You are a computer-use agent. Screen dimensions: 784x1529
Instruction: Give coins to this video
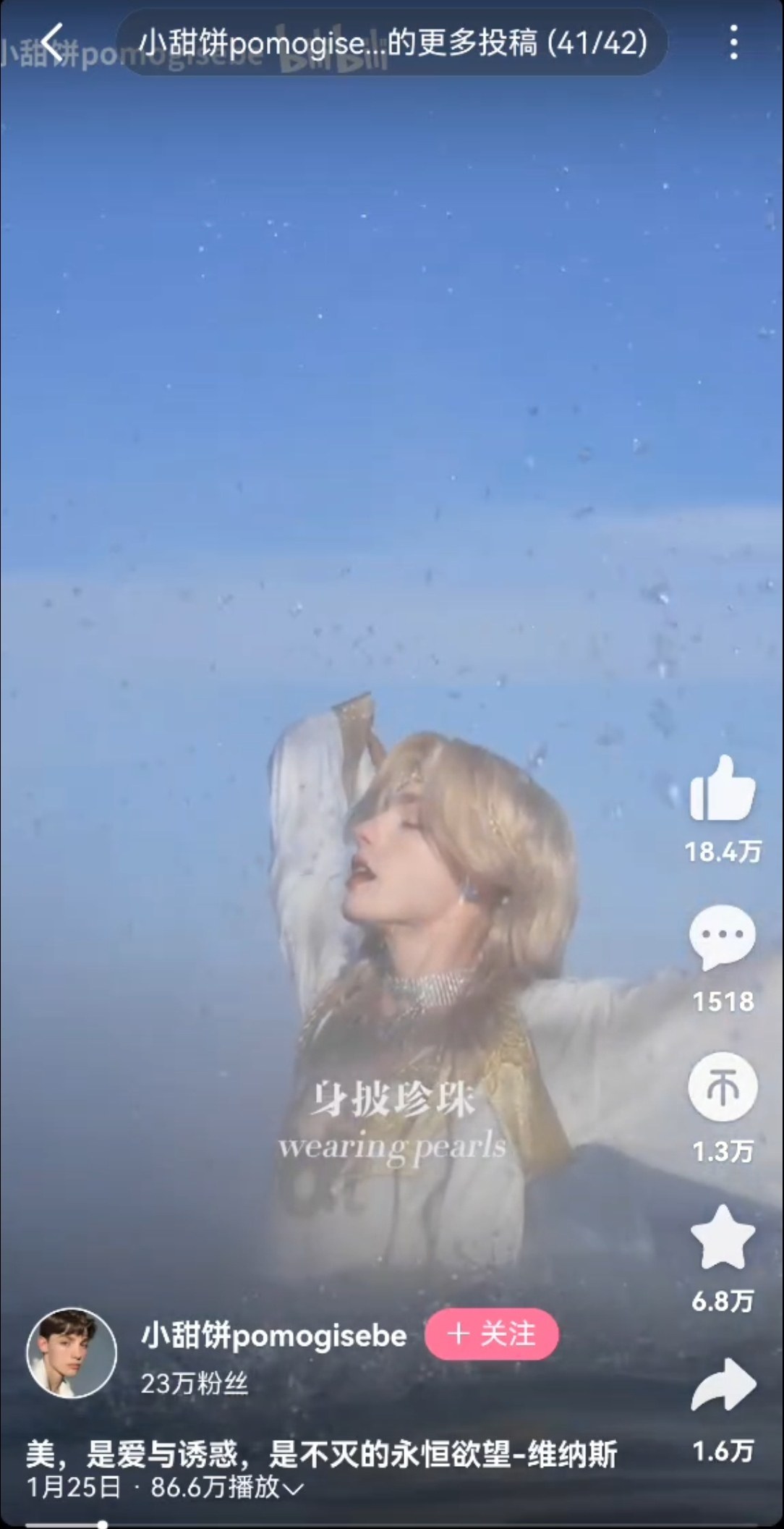(723, 1088)
